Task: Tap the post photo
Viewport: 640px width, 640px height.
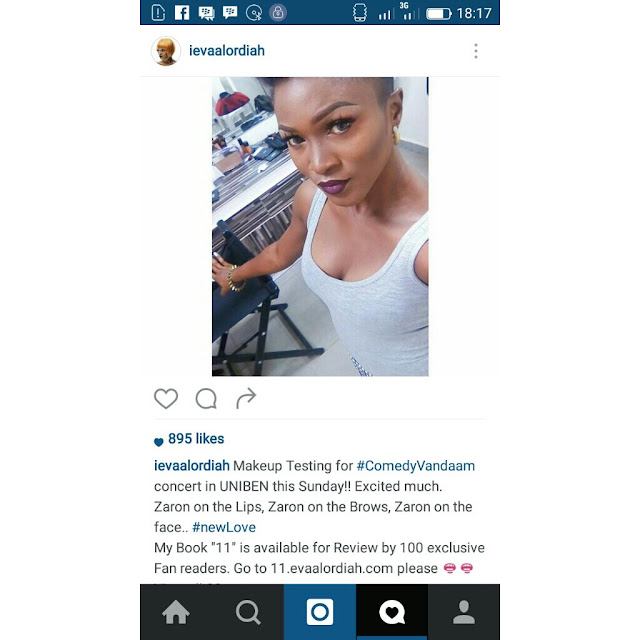Action: coord(320,226)
